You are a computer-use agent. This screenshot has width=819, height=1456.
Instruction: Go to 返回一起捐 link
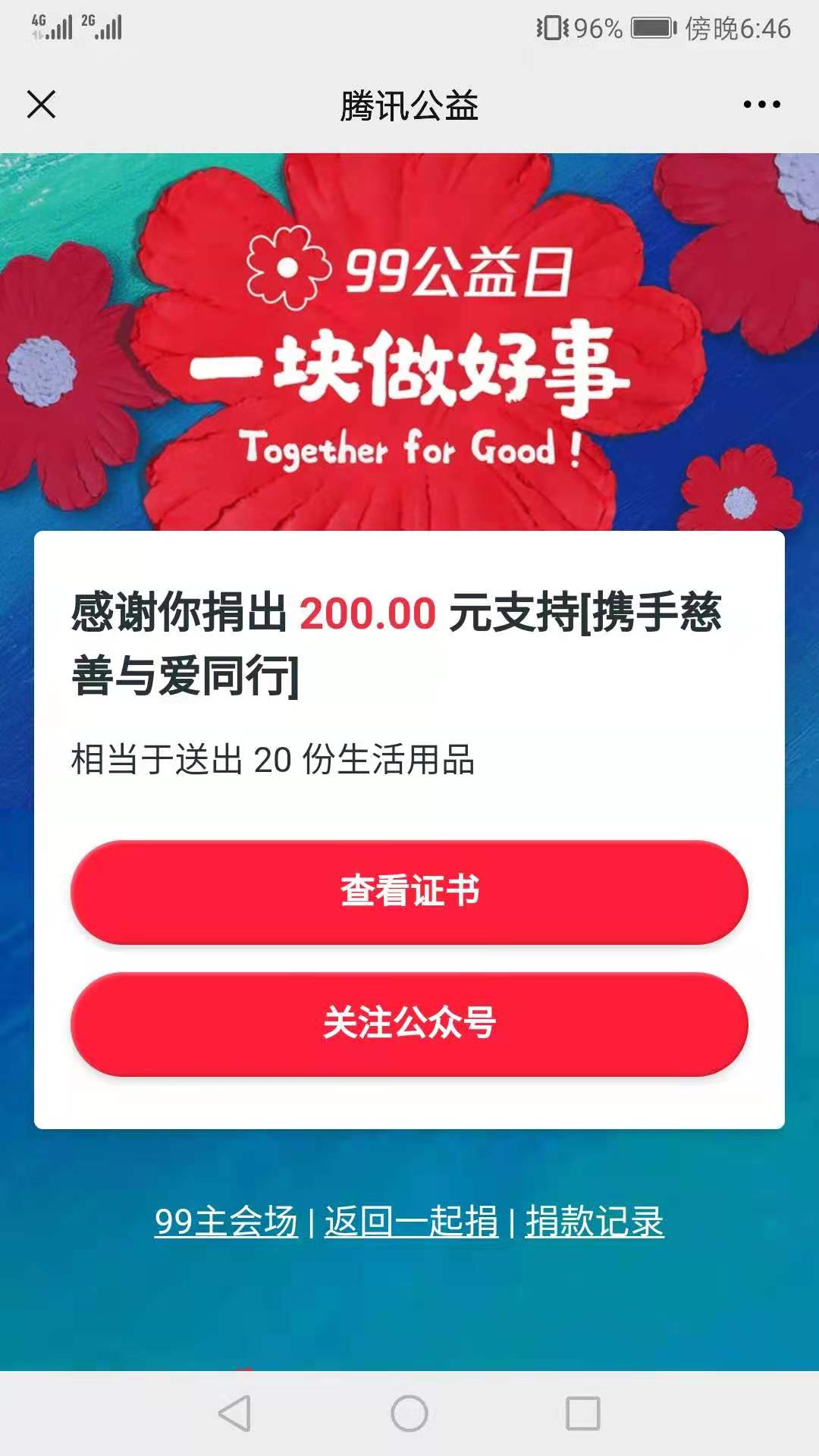pos(411,1222)
